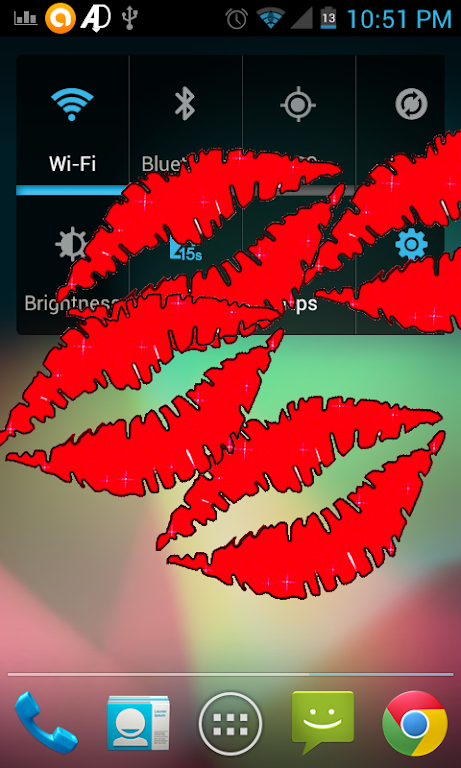Open the app drawer

pos(230,723)
